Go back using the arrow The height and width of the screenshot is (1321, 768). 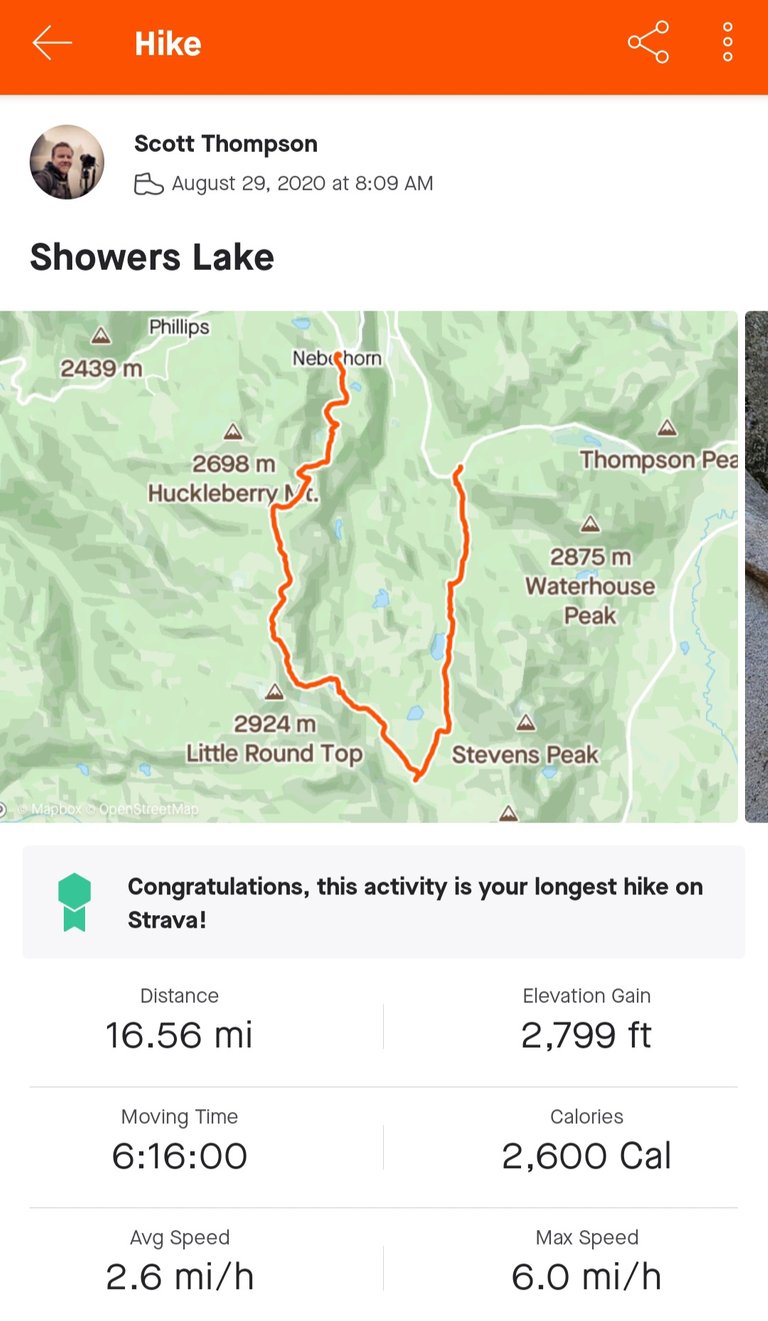52,43
